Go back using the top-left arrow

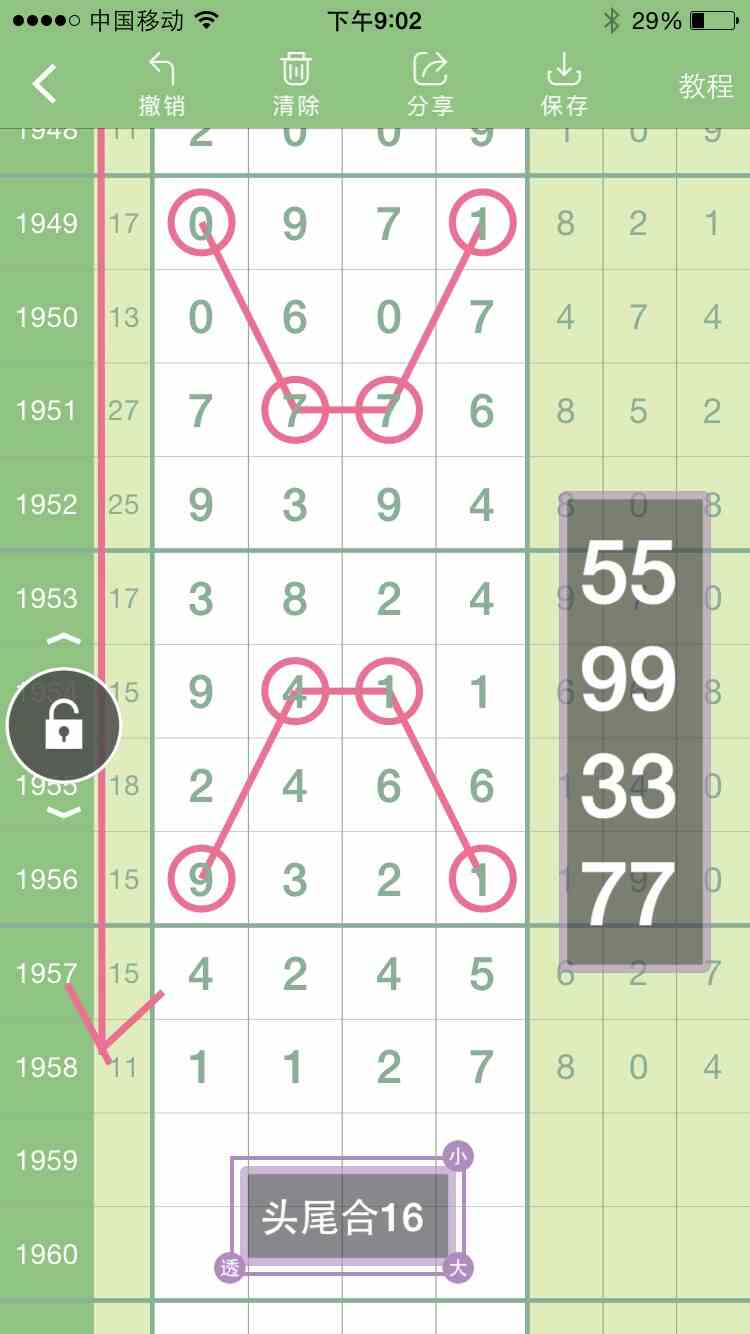pyautogui.click(x=45, y=85)
